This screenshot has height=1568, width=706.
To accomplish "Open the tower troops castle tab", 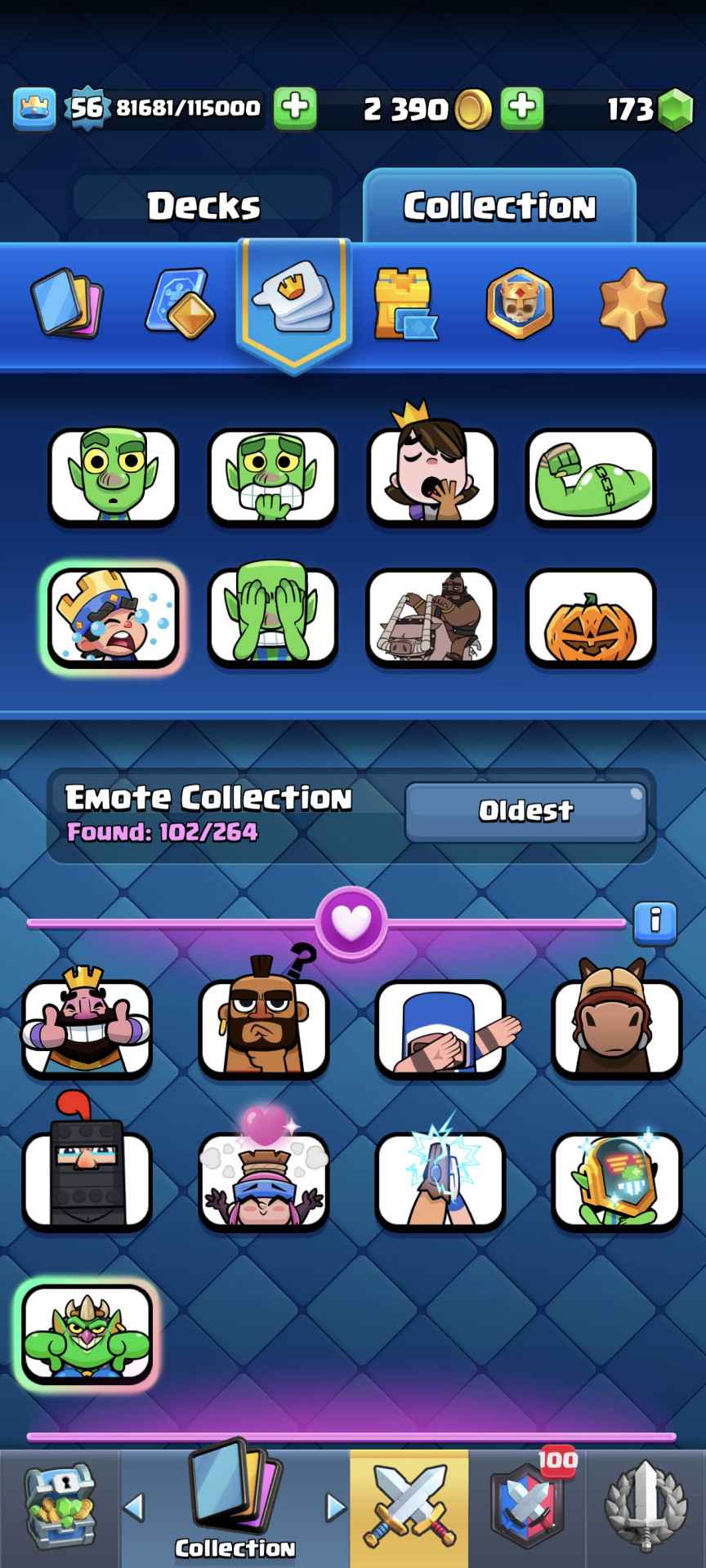I will coord(404,305).
